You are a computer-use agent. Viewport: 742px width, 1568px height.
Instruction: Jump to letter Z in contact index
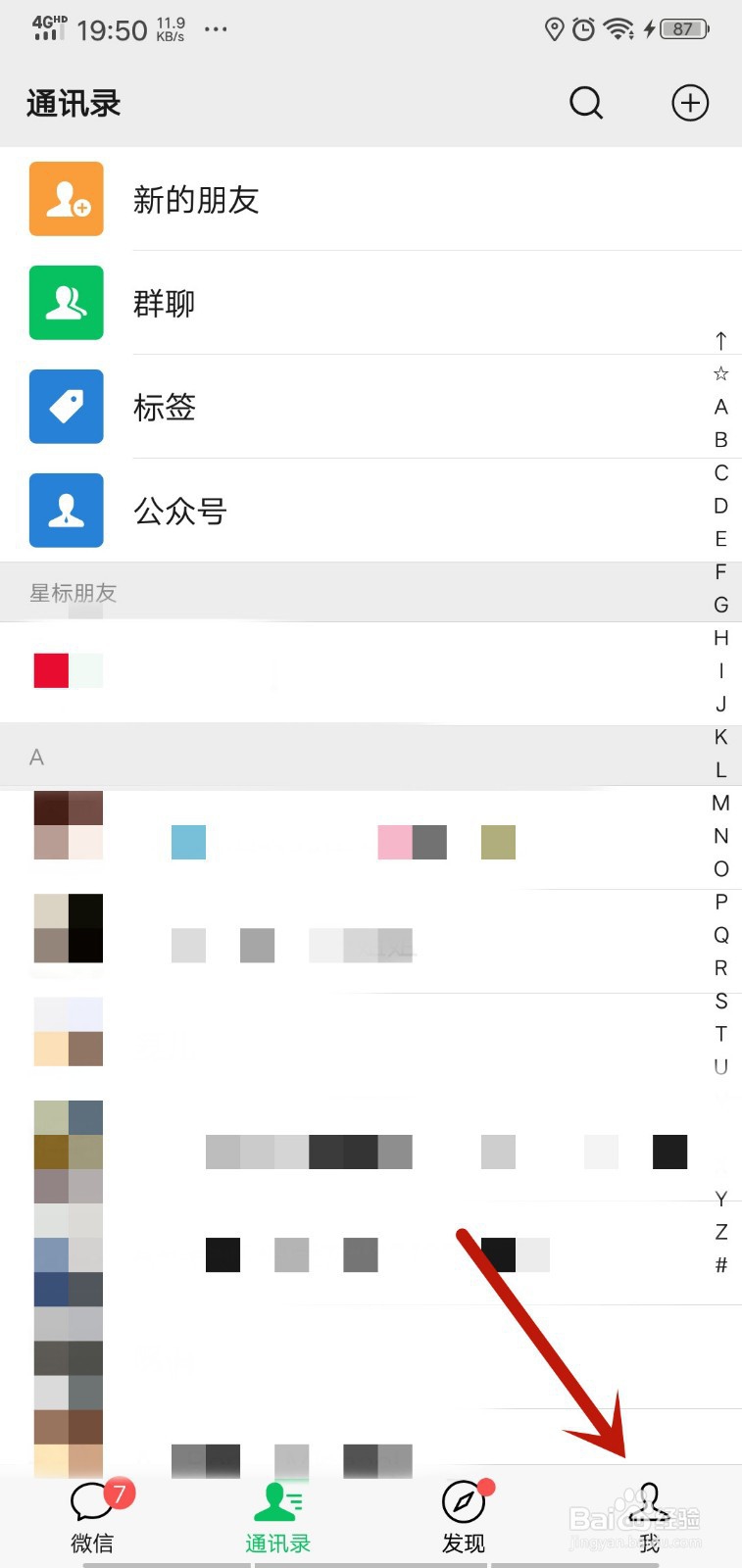tap(721, 1232)
